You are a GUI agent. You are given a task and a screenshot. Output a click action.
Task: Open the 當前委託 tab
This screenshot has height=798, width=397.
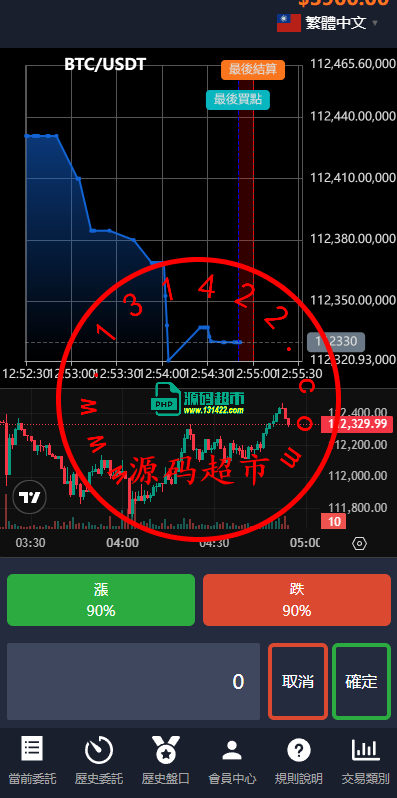(32, 760)
